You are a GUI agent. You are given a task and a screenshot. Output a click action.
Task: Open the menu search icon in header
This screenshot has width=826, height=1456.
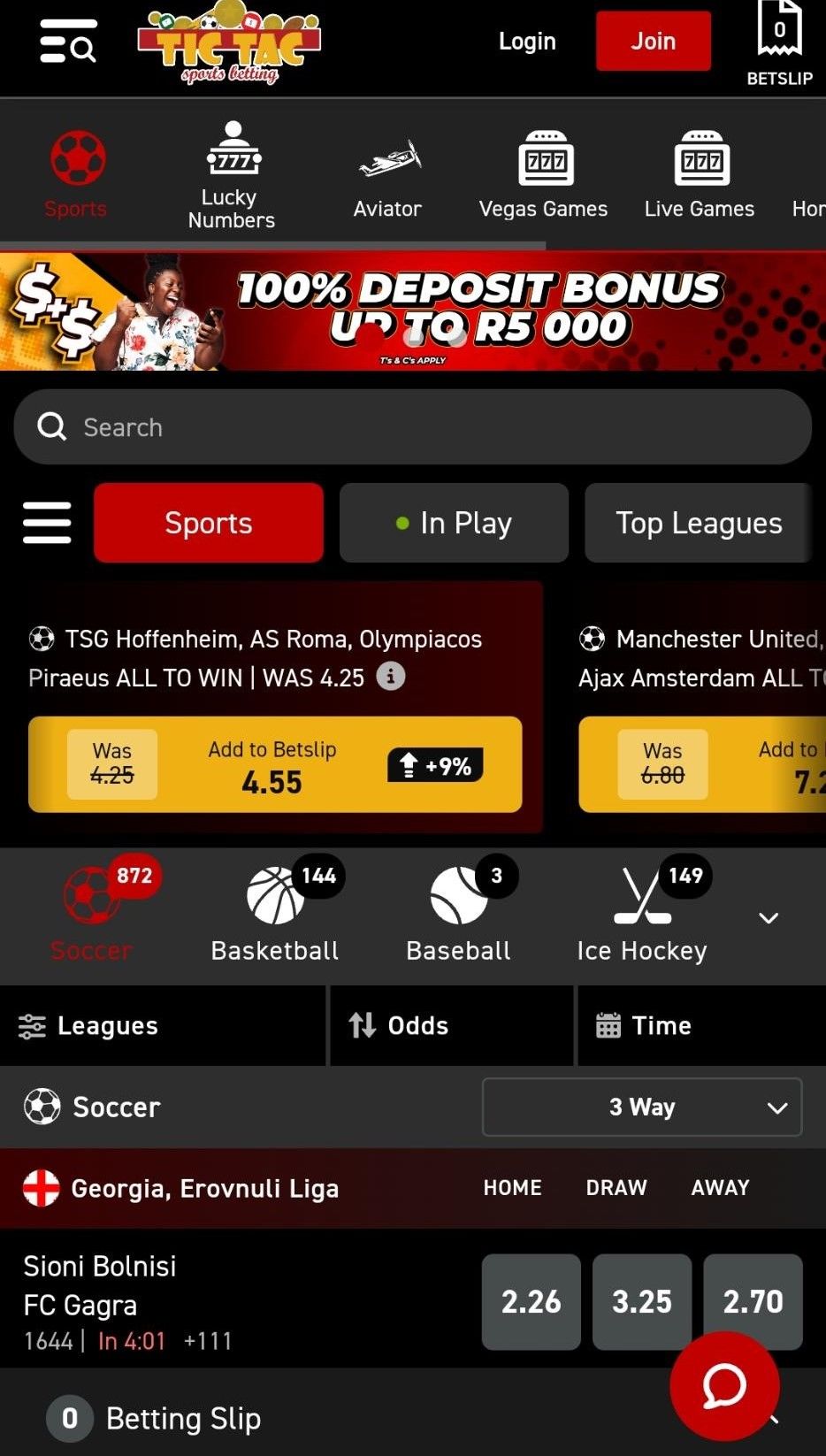(x=68, y=42)
